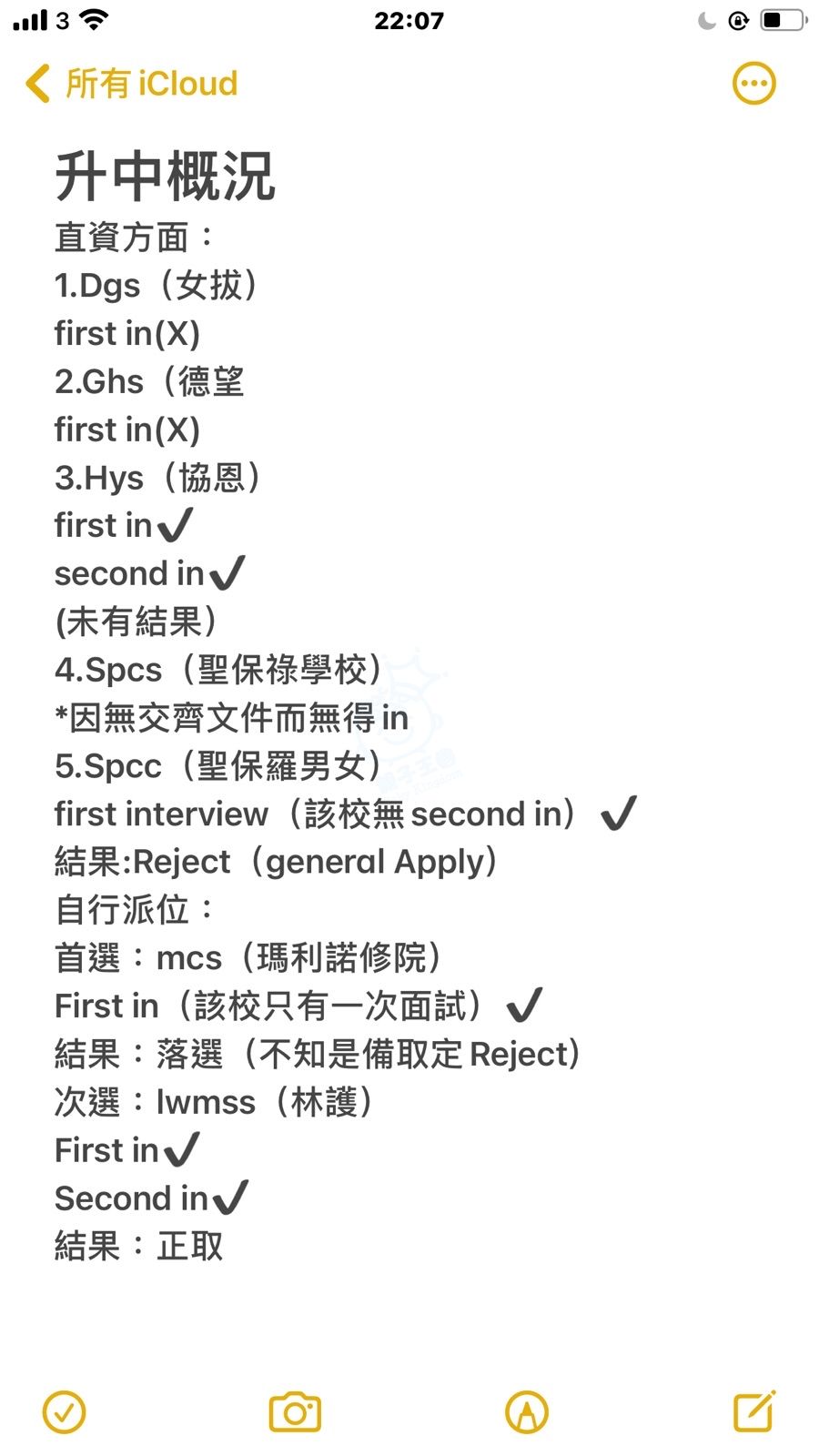Go back to 所有 iCloud notes
Viewport: 819px width, 1456px height.
click(132, 84)
